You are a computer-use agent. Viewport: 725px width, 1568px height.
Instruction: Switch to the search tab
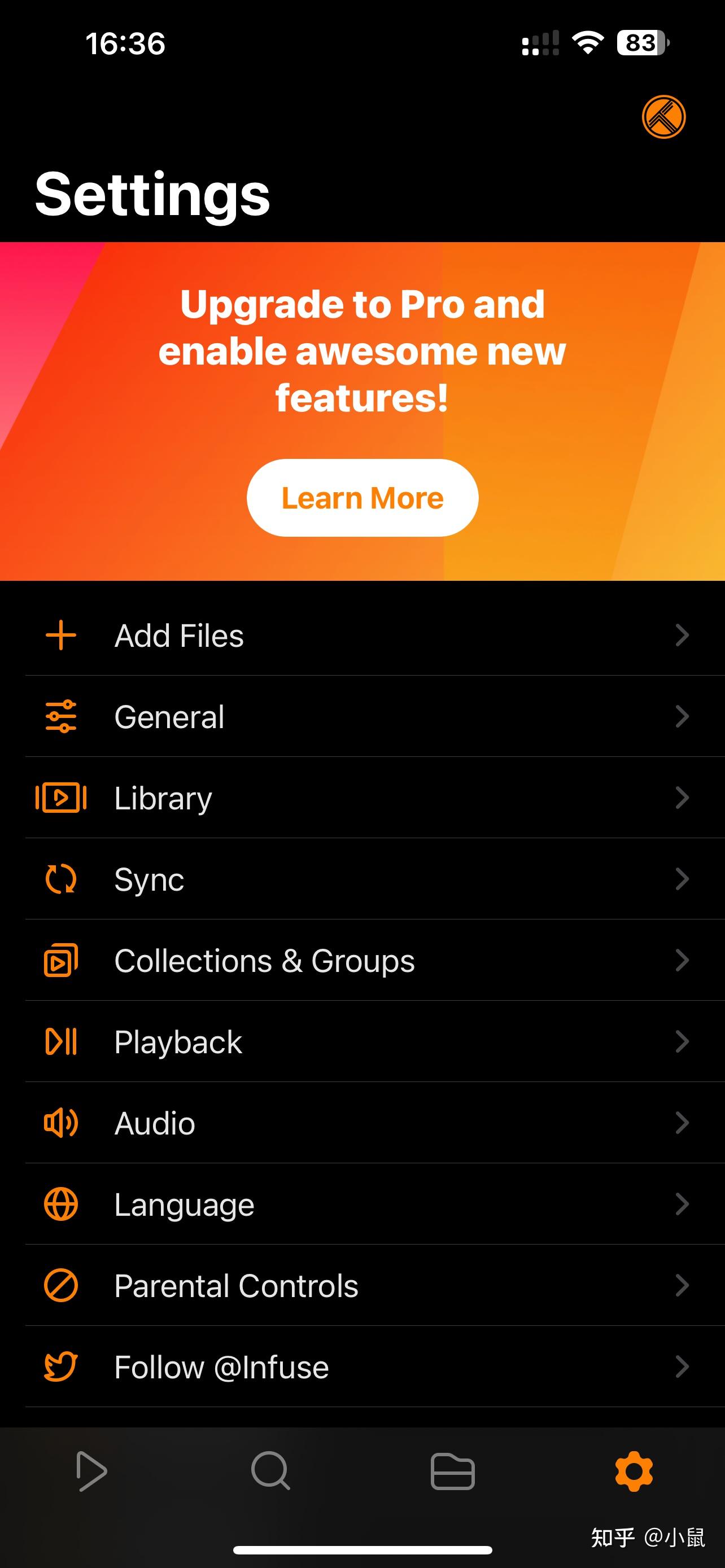click(271, 1471)
